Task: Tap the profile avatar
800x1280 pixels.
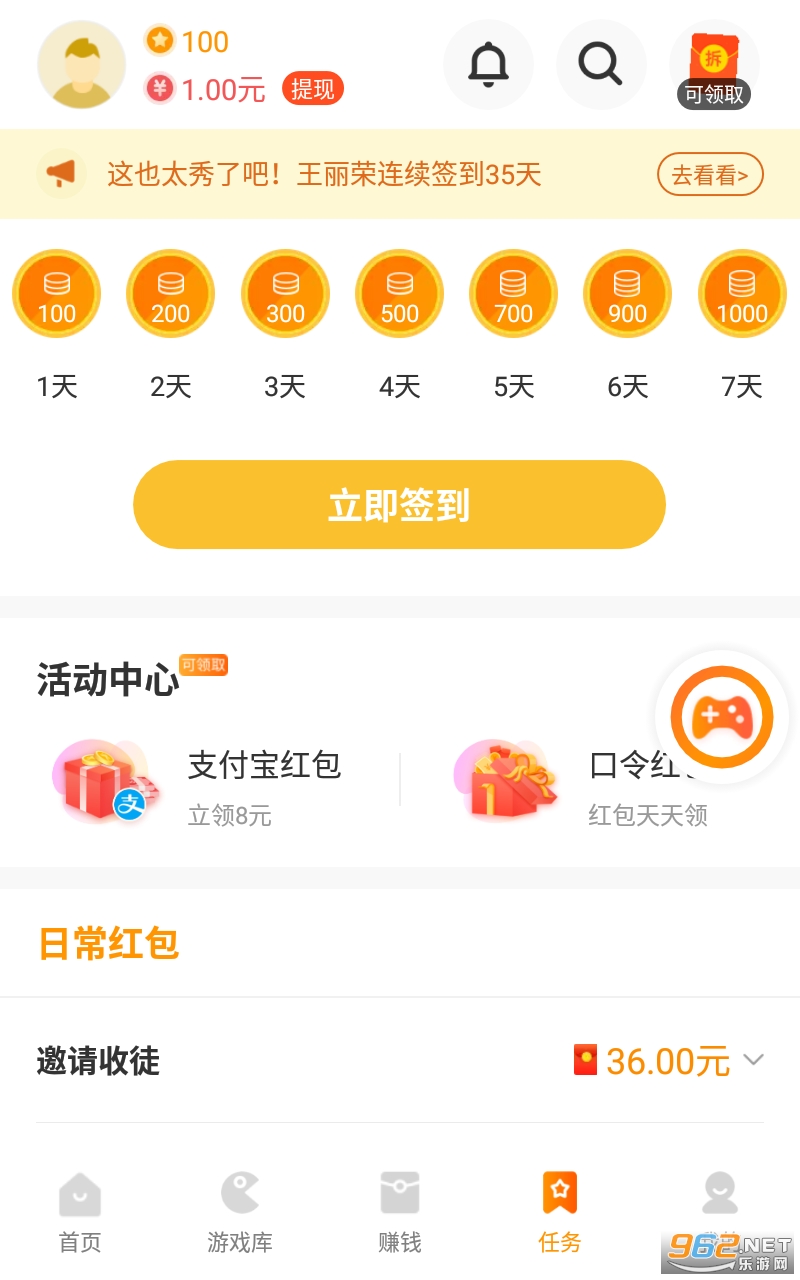Action: [82, 65]
